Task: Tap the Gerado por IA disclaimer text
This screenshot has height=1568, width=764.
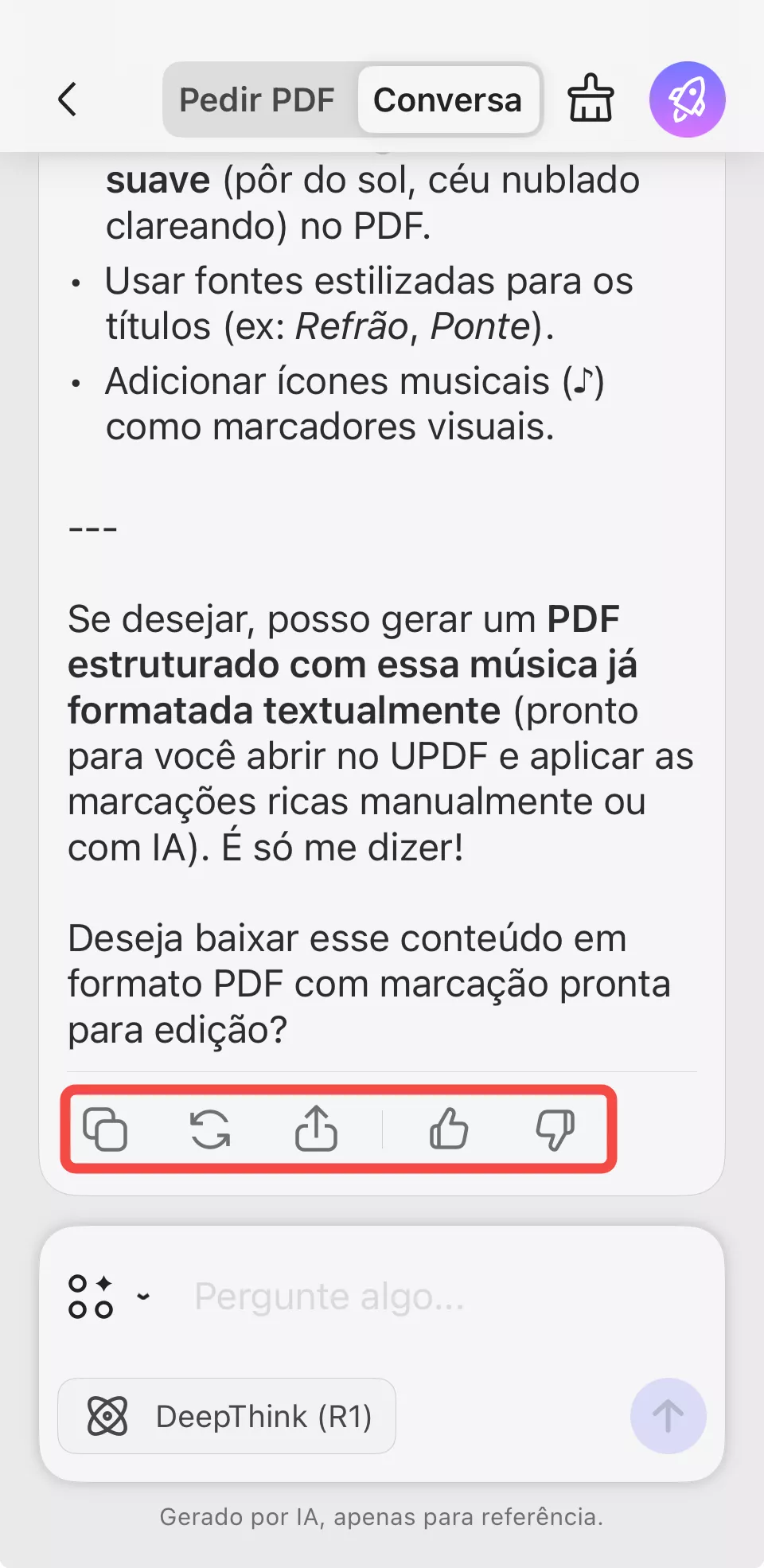Action: tap(382, 1515)
